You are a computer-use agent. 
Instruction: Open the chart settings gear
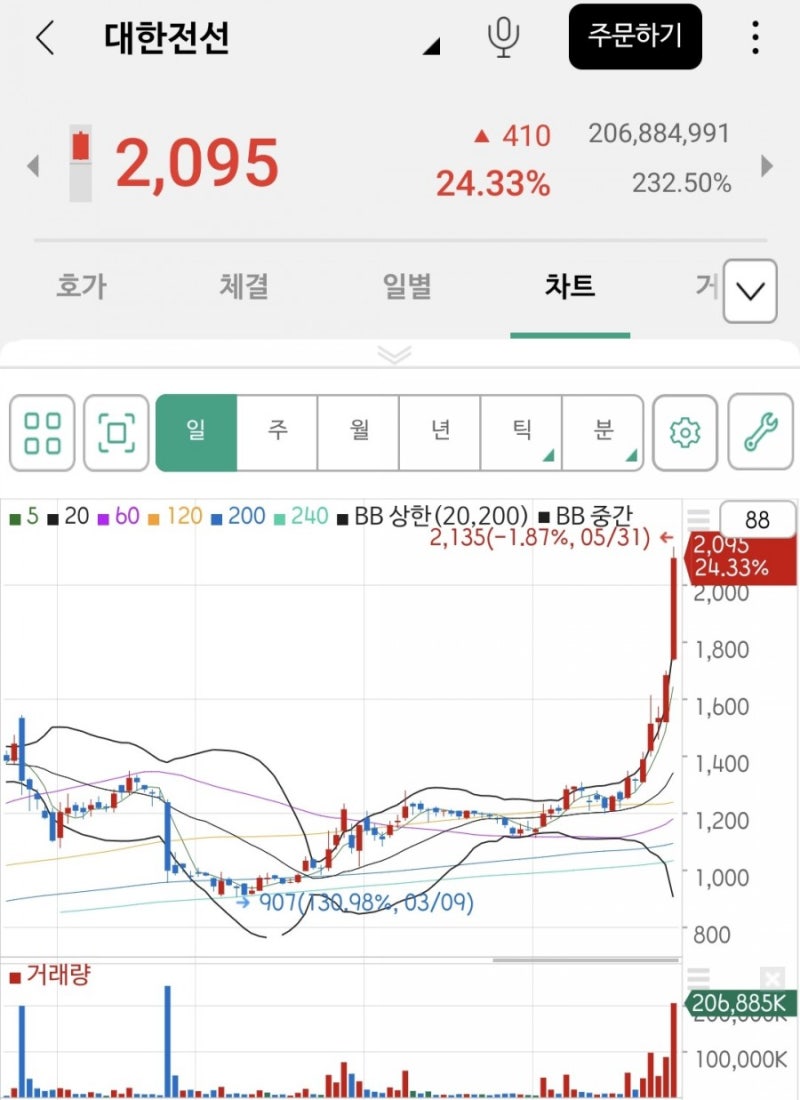pyautogui.click(x=684, y=432)
